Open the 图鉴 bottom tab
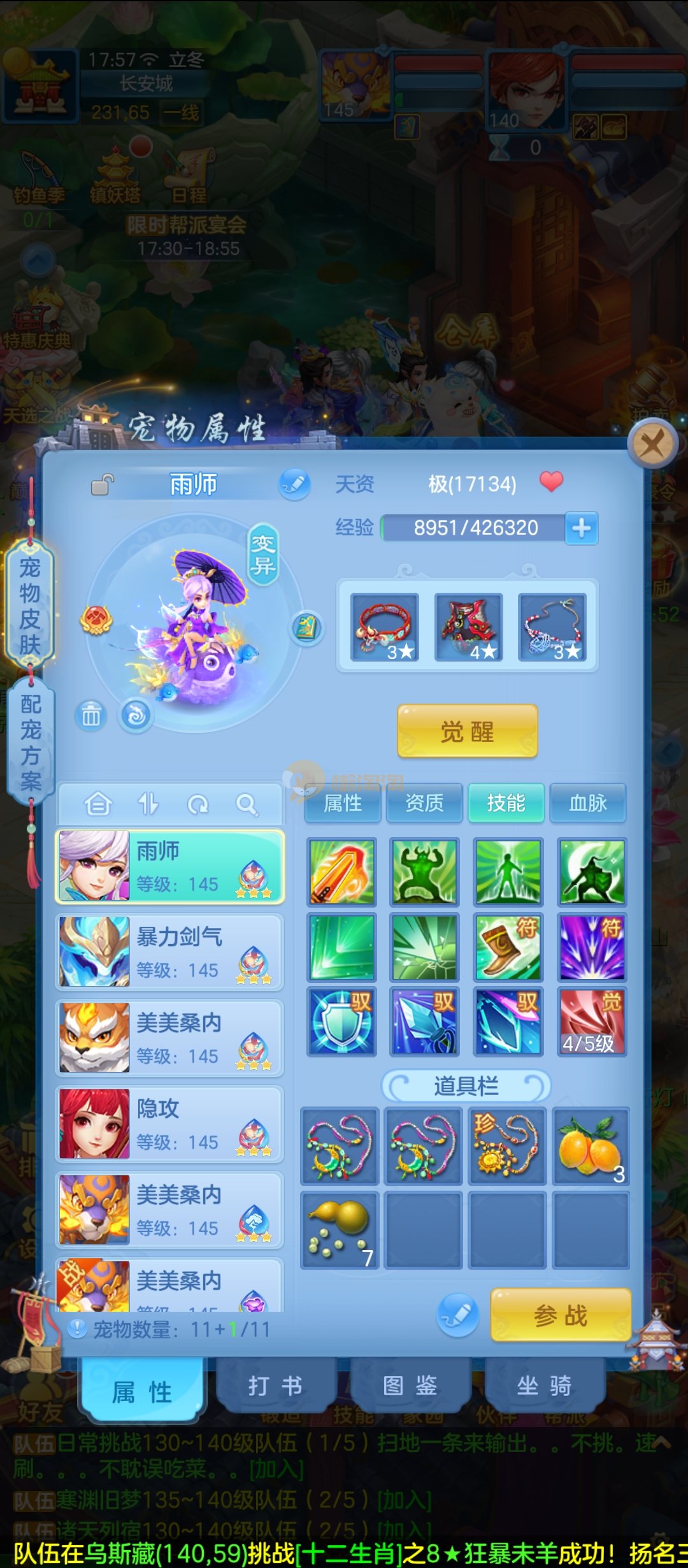The width and height of the screenshot is (688, 1568). [x=410, y=1386]
